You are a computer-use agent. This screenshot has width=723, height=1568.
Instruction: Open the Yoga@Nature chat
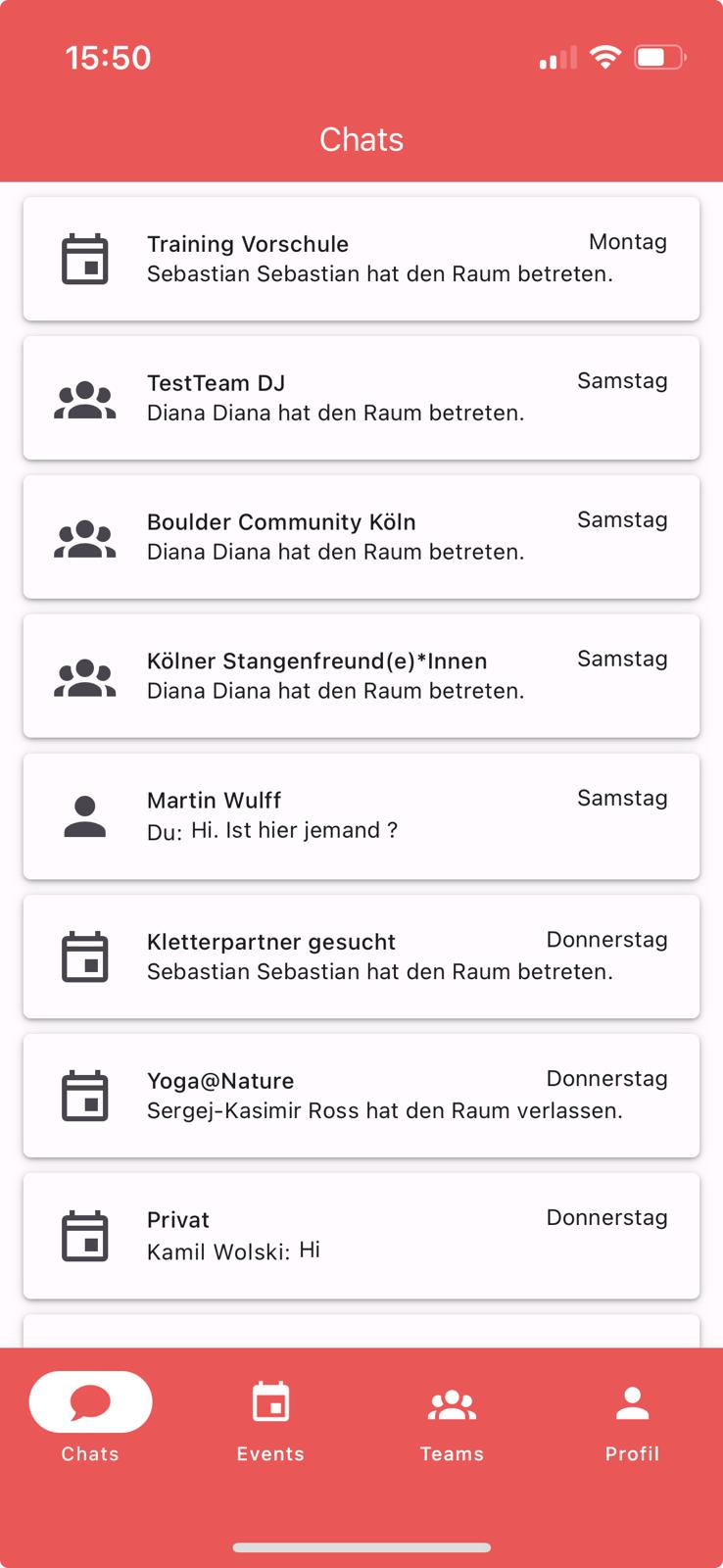pyautogui.click(x=361, y=1096)
